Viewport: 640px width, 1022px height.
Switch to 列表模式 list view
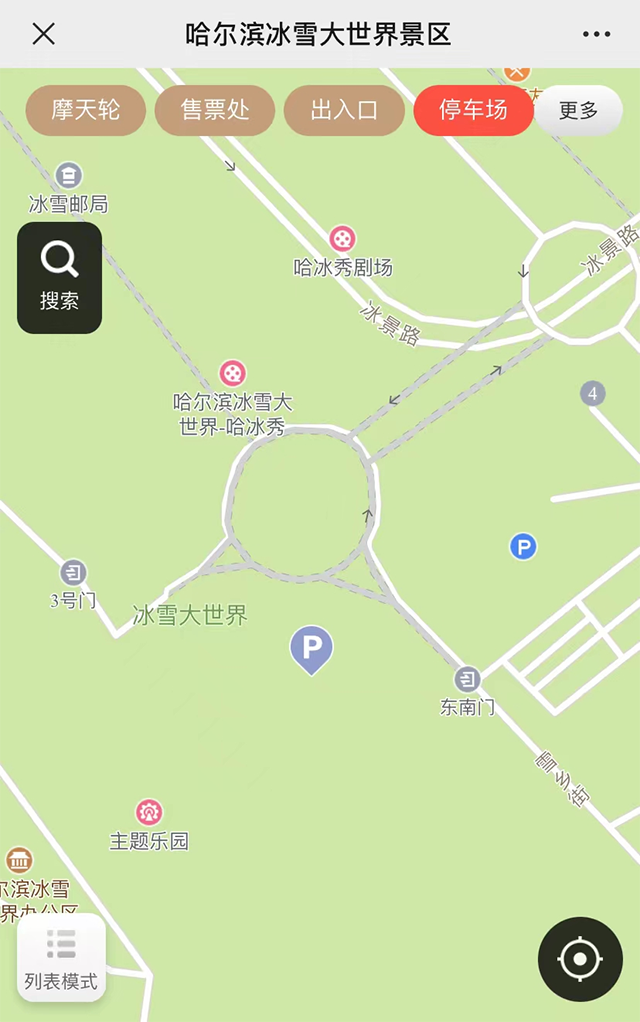click(x=61, y=957)
